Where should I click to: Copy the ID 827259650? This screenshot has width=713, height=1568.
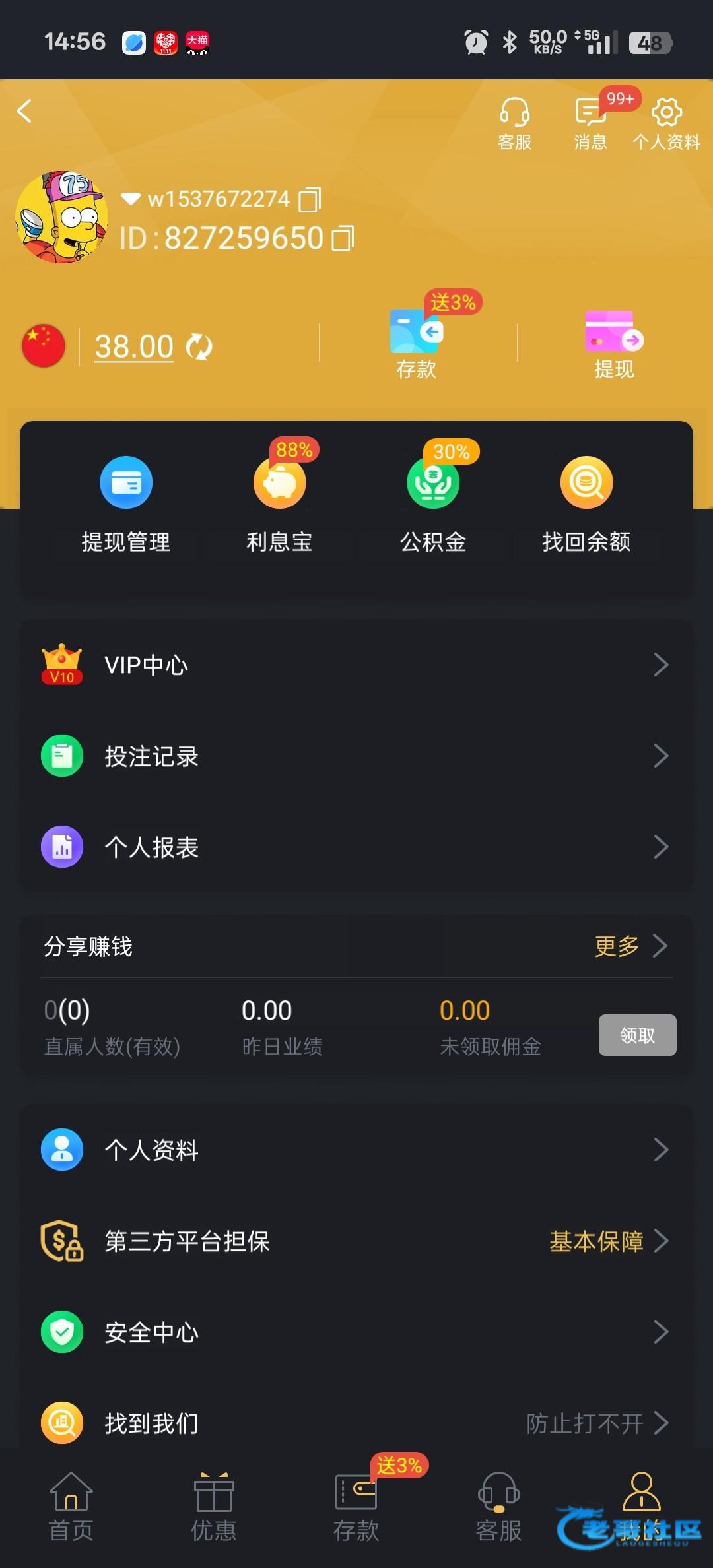[343, 238]
